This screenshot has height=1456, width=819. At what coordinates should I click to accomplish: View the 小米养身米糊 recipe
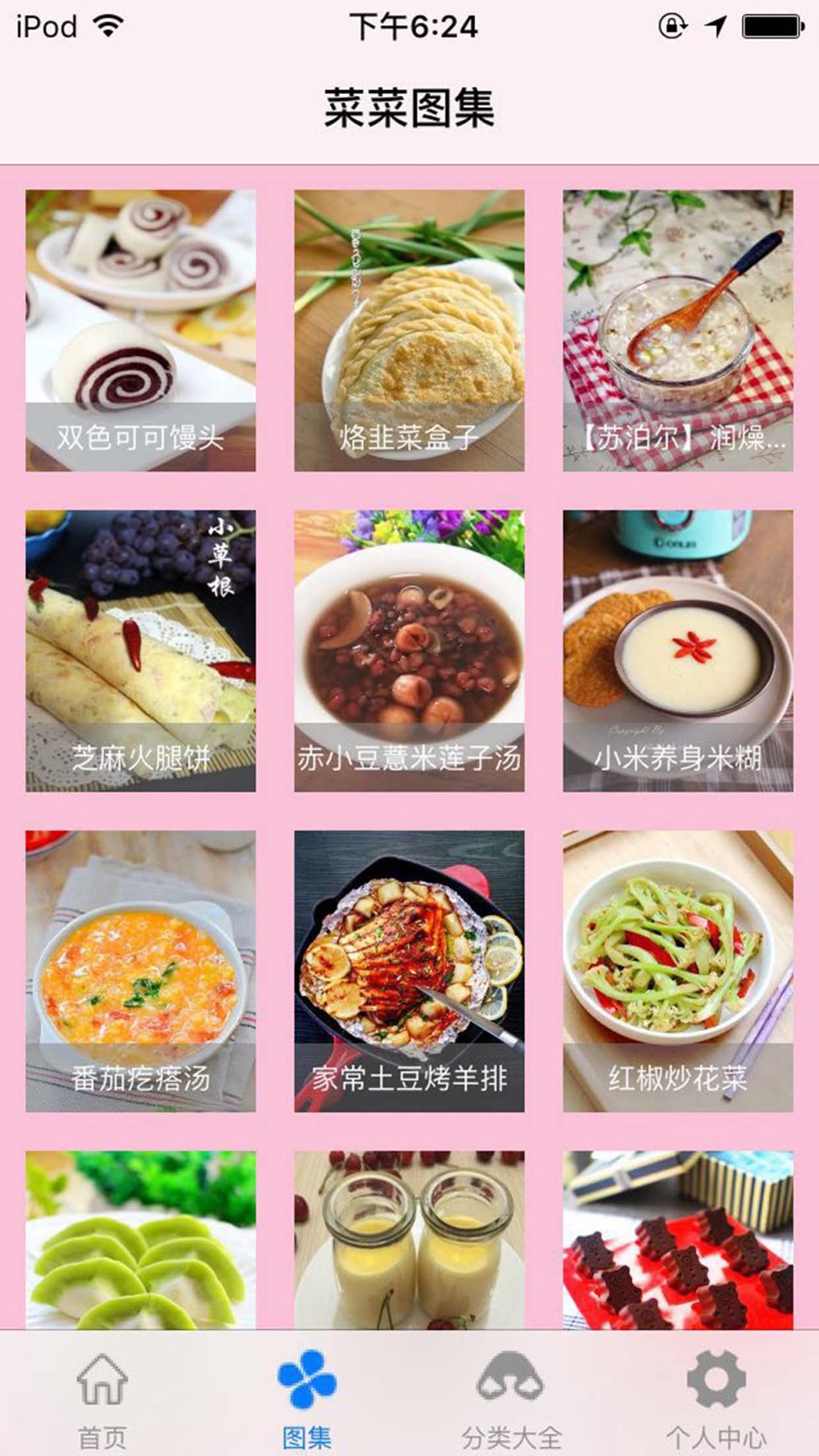(677, 650)
